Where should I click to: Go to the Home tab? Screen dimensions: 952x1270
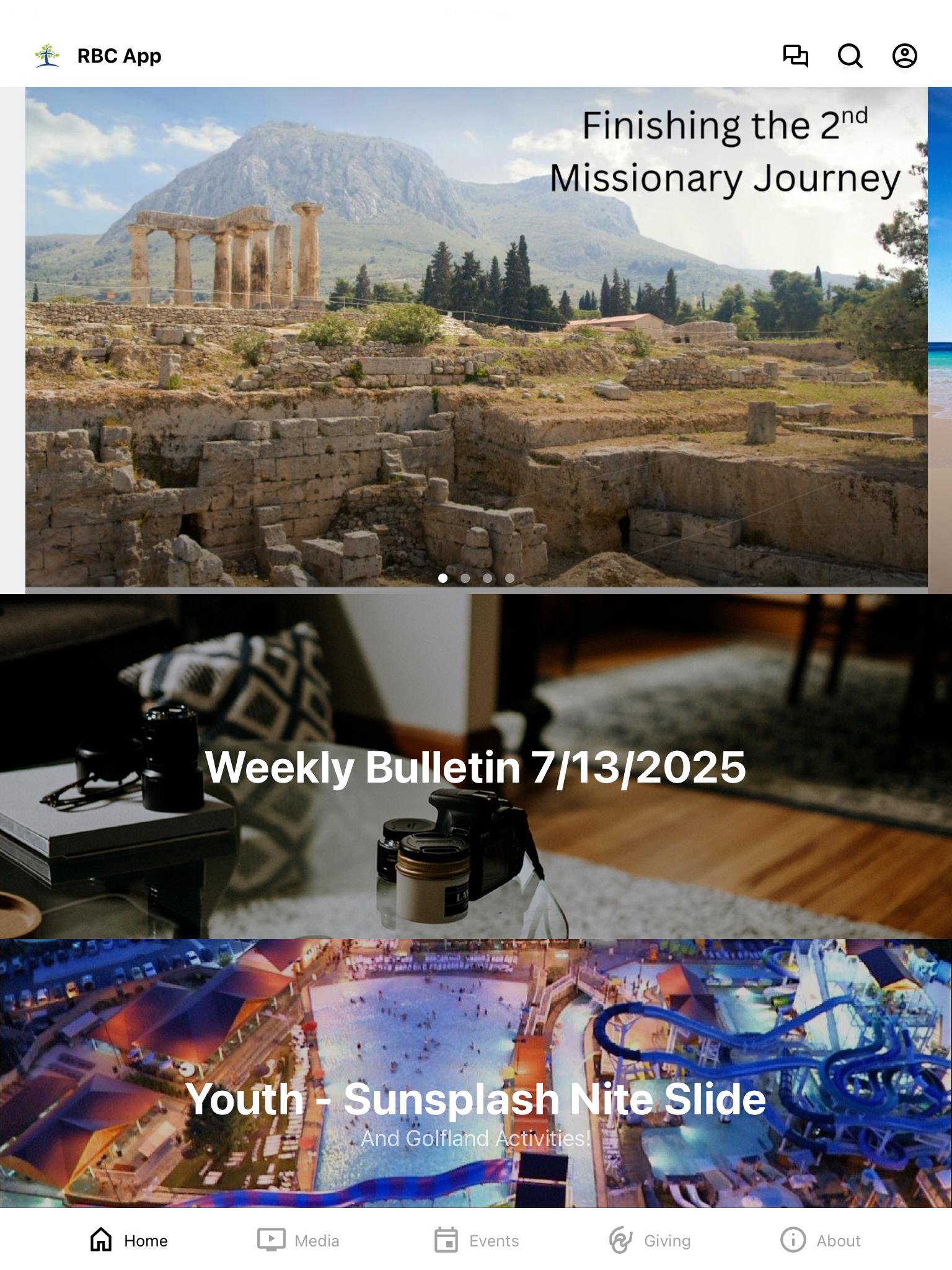(129, 1240)
